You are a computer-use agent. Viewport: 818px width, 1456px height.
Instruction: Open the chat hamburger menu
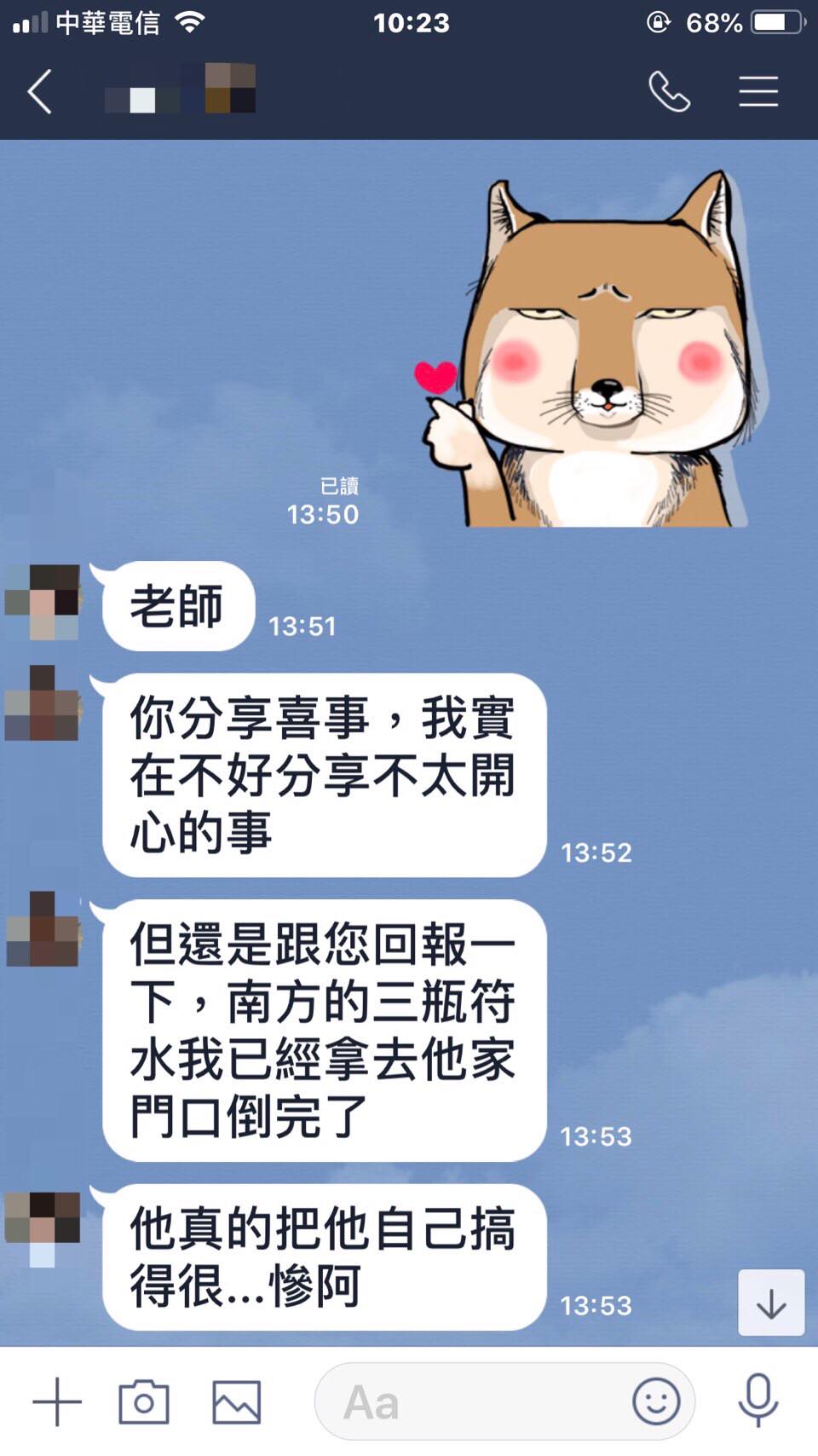click(758, 92)
